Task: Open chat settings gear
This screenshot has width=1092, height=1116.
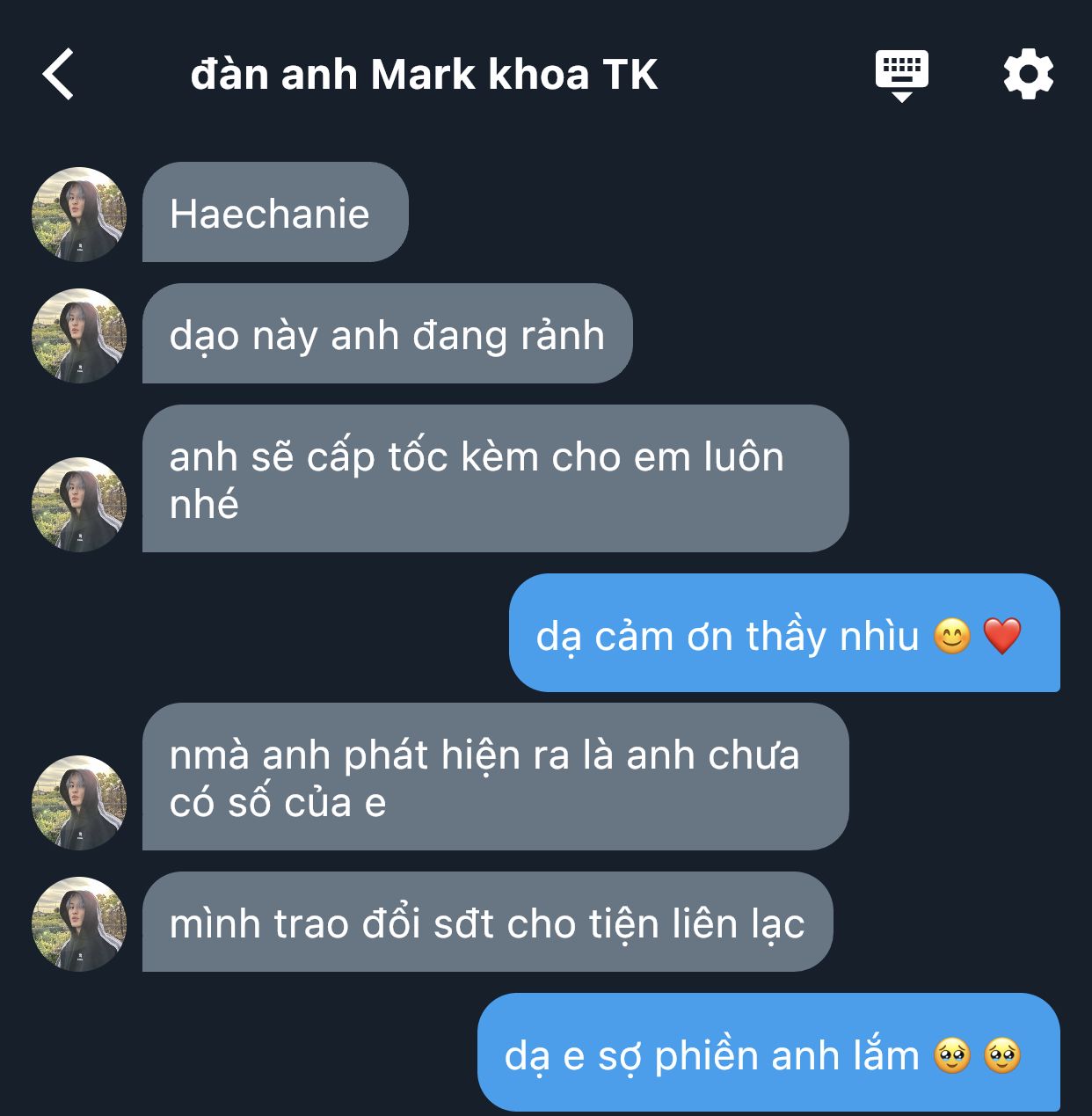Action: click(1028, 75)
